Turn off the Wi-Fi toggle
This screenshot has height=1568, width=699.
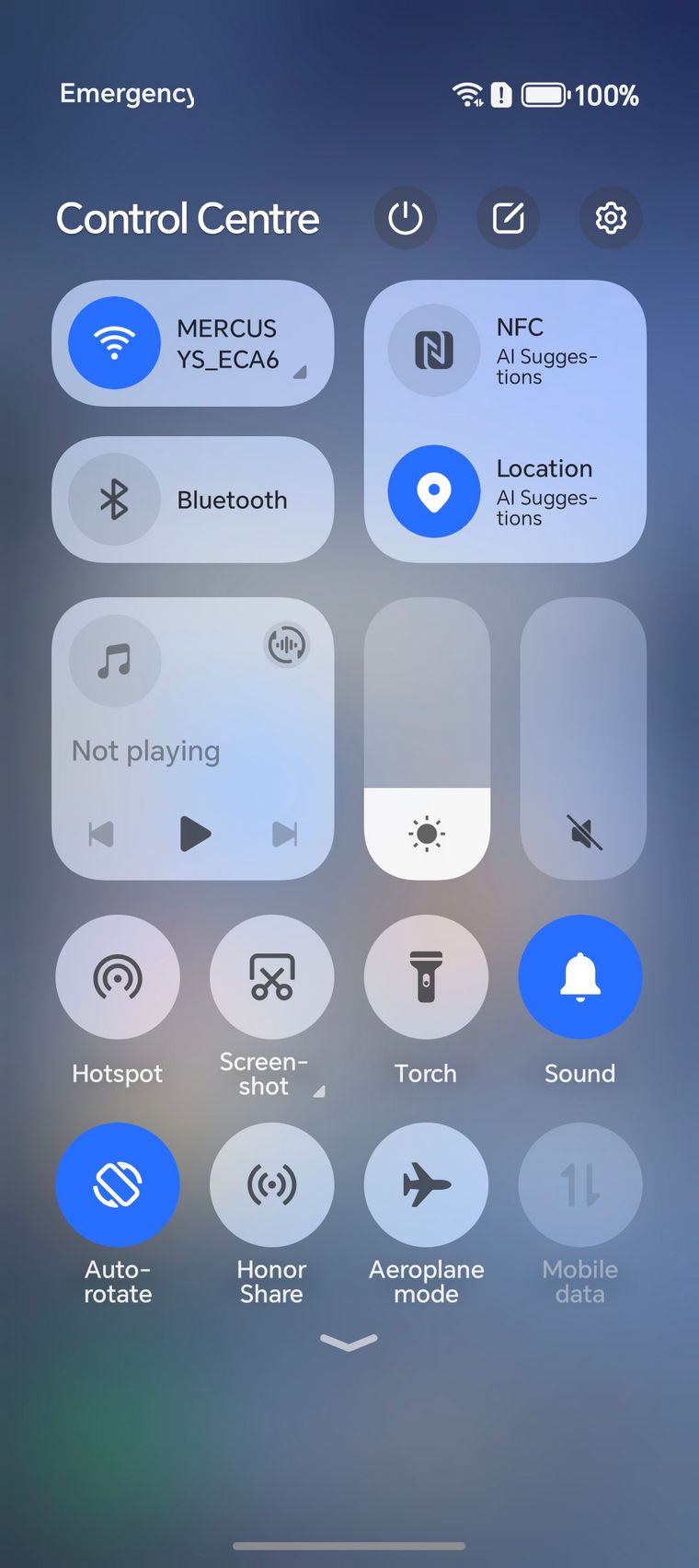(x=114, y=342)
